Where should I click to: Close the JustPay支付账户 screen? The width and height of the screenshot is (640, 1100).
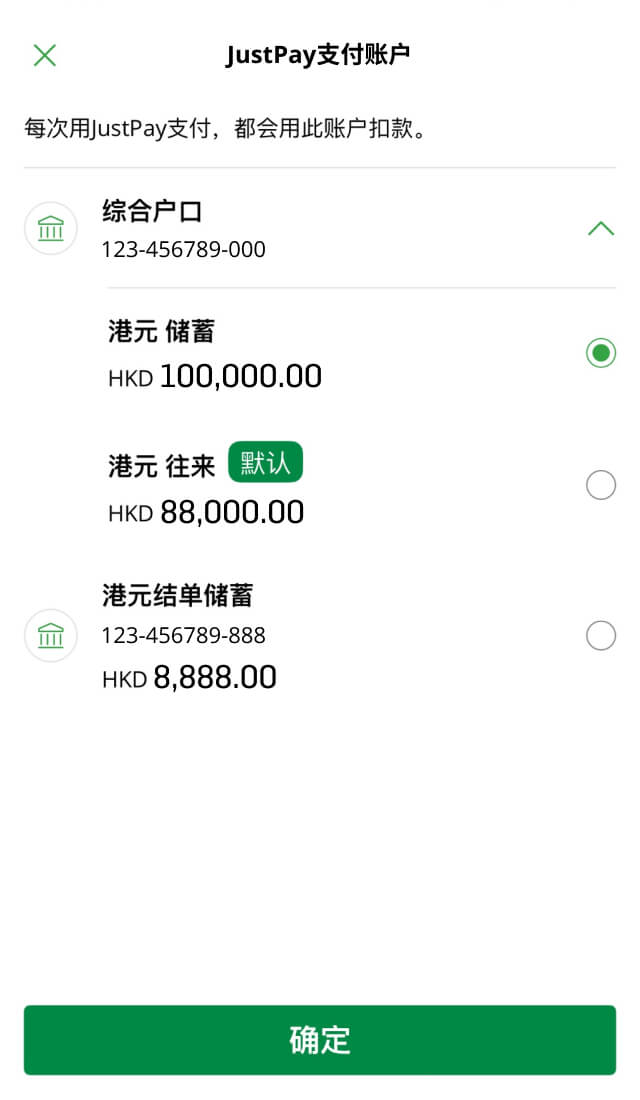click(x=45, y=55)
